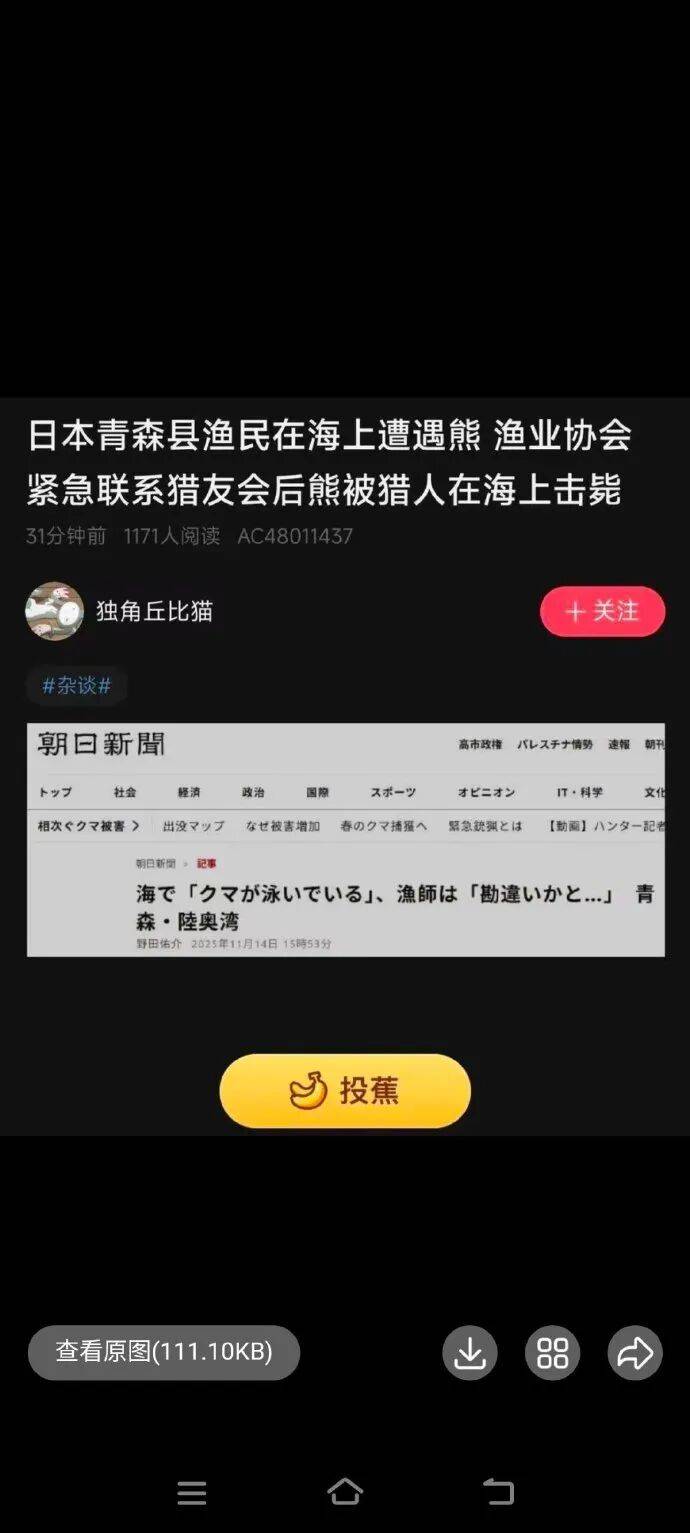Download this image

[x=469, y=1353]
